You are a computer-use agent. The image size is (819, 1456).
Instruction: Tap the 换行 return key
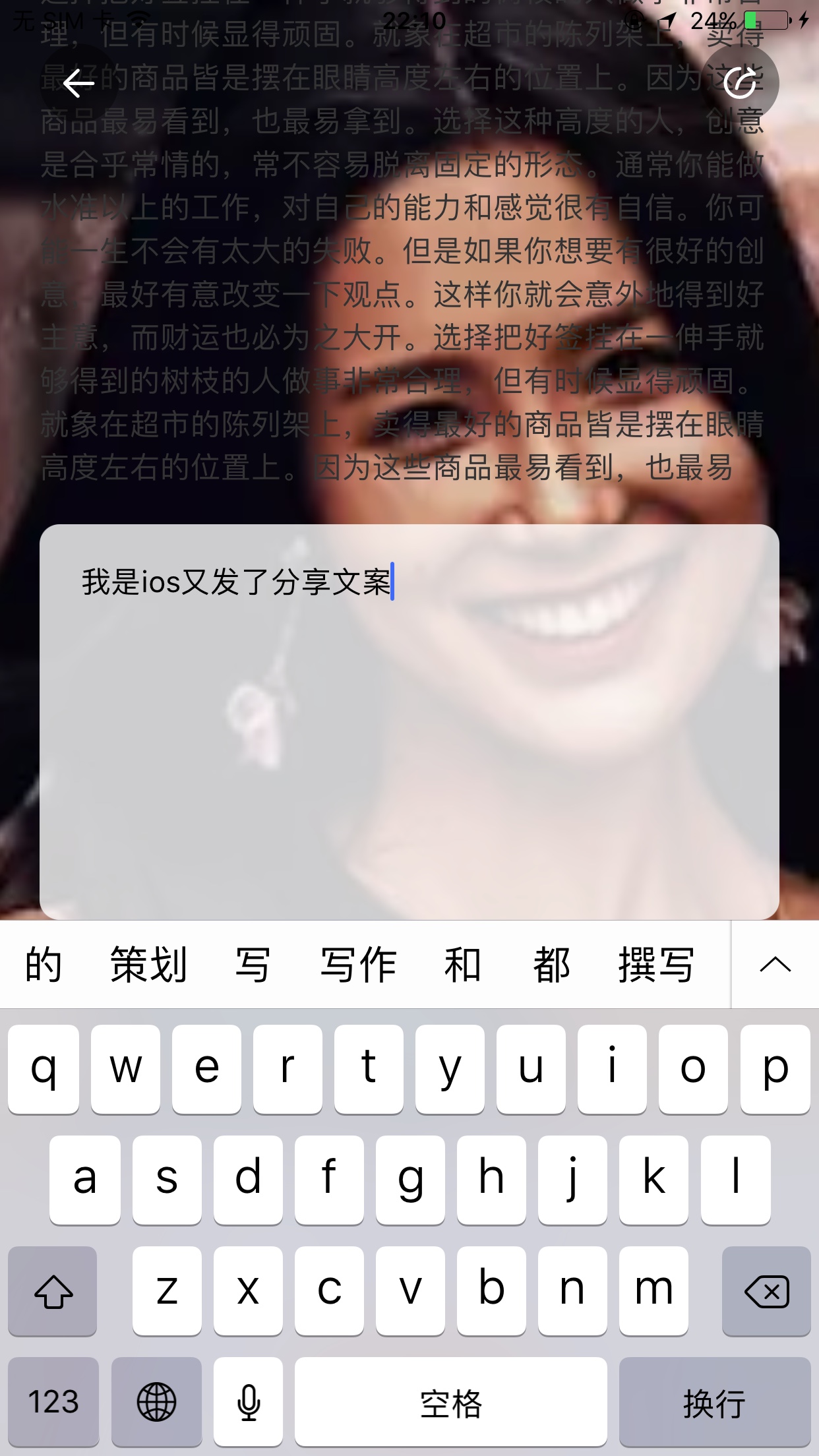click(714, 1401)
